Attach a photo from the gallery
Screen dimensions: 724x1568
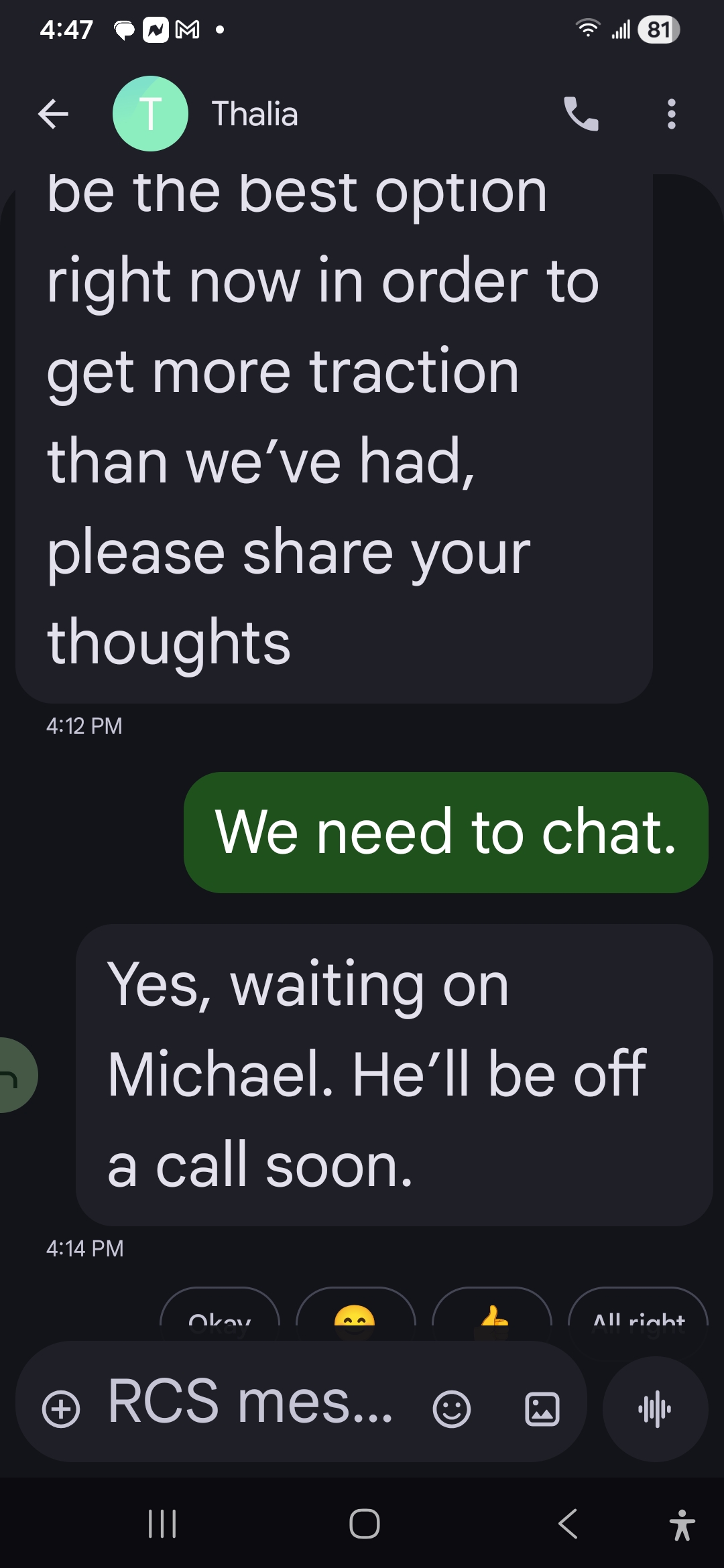click(x=542, y=1409)
